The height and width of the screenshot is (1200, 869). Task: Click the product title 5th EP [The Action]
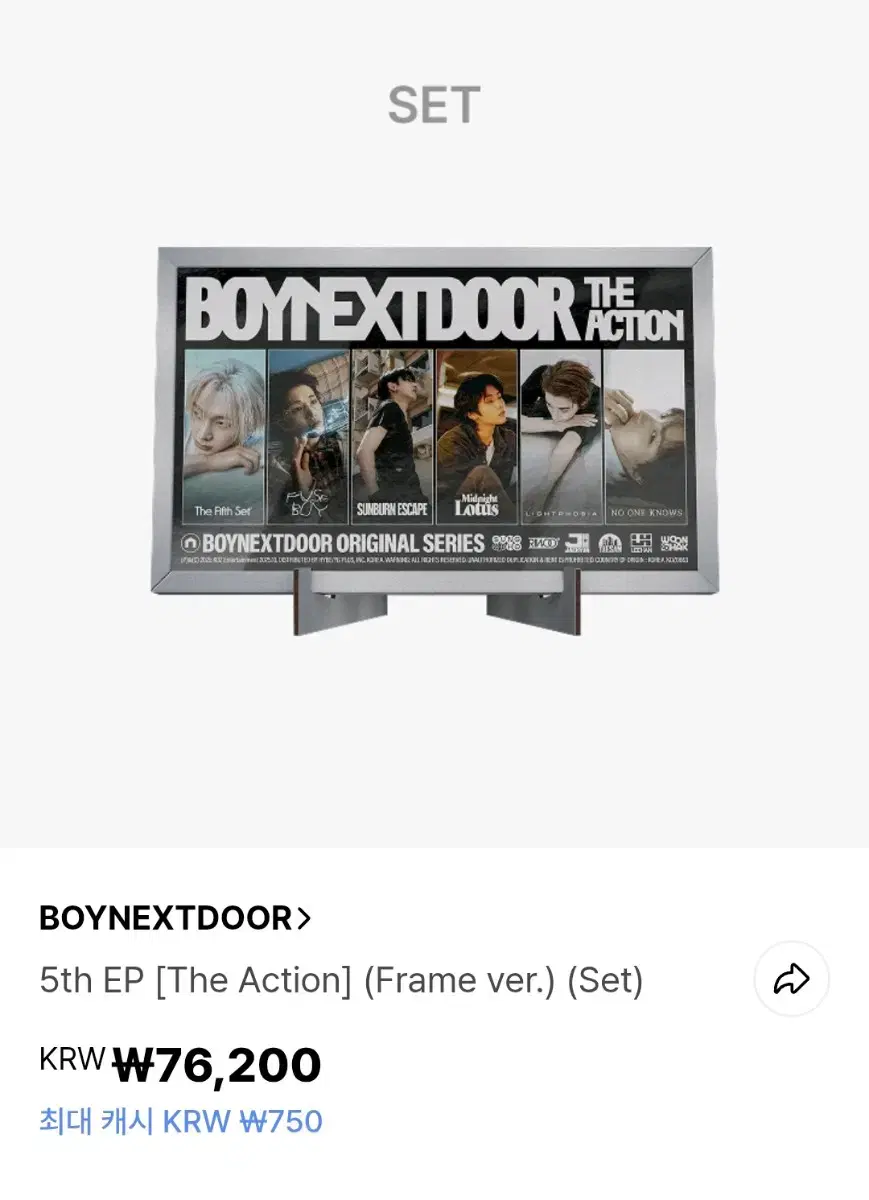tap(340, 980)
